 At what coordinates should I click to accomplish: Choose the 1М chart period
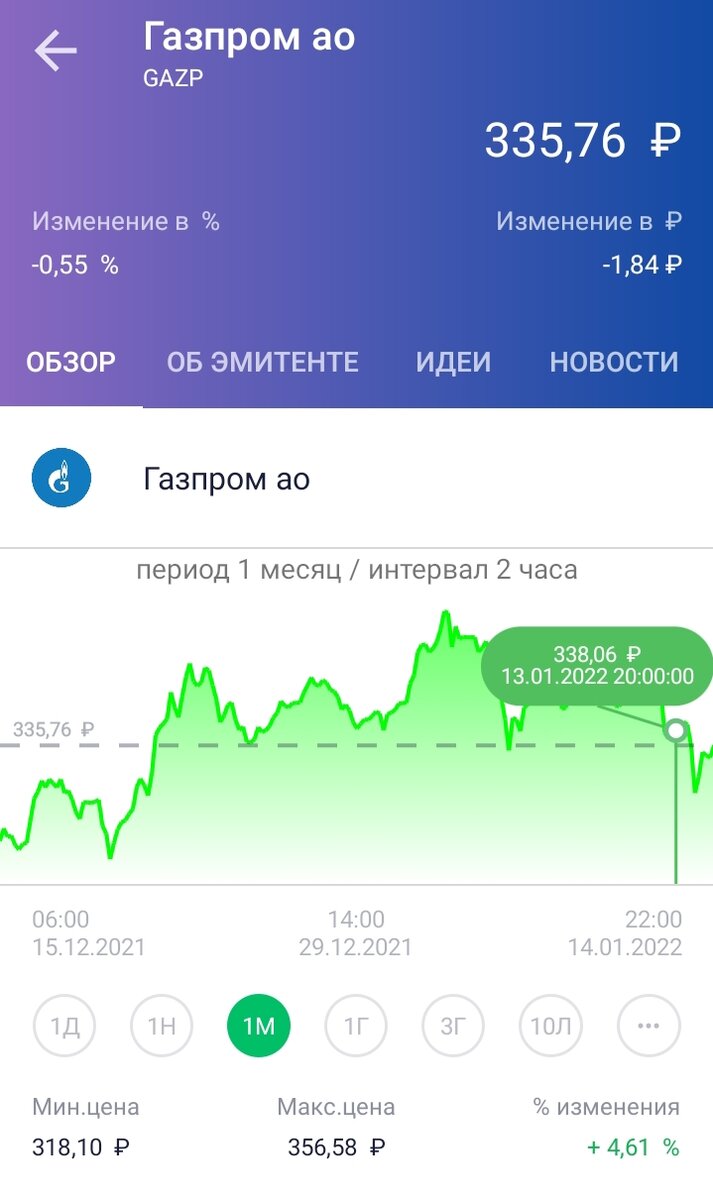259,1026
